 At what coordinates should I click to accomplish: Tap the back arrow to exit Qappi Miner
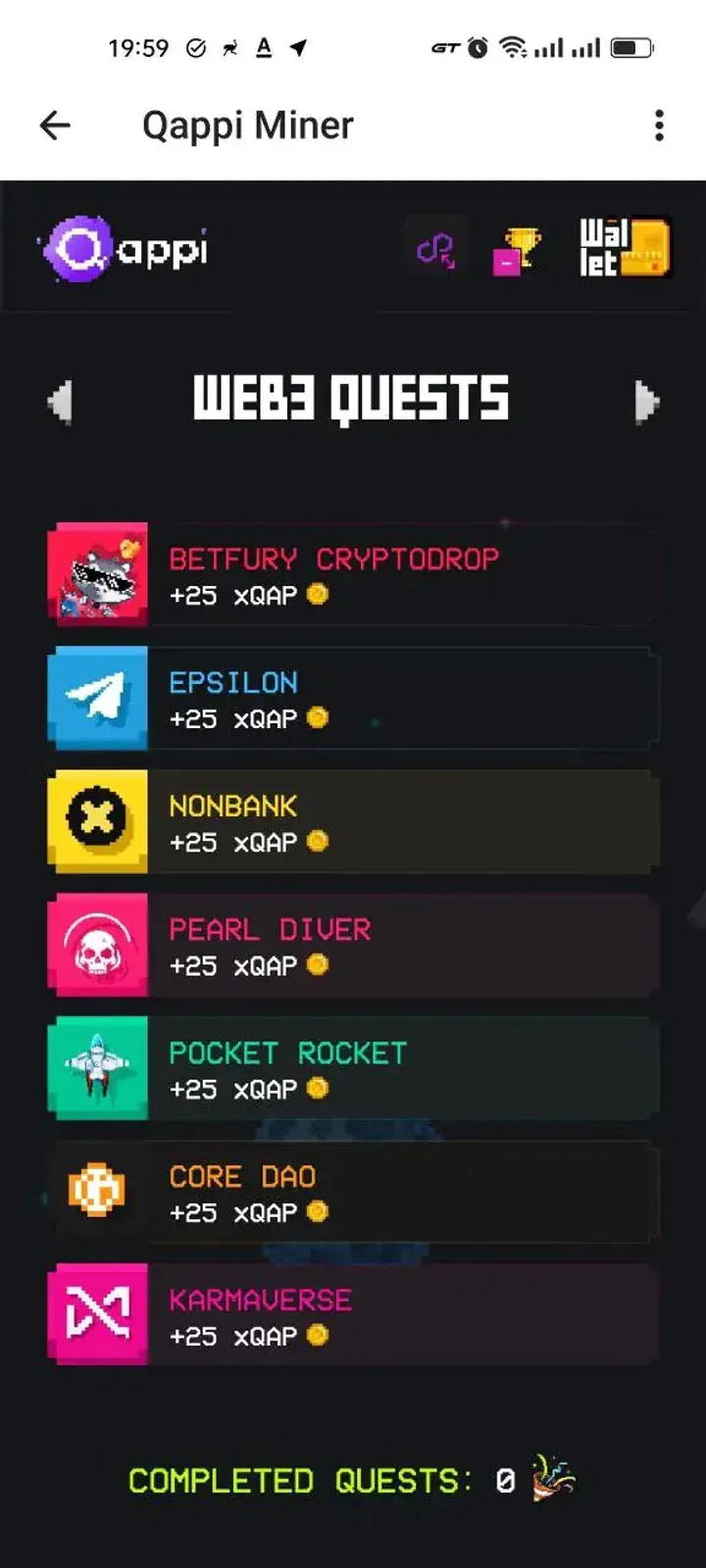tap(55, 125)
